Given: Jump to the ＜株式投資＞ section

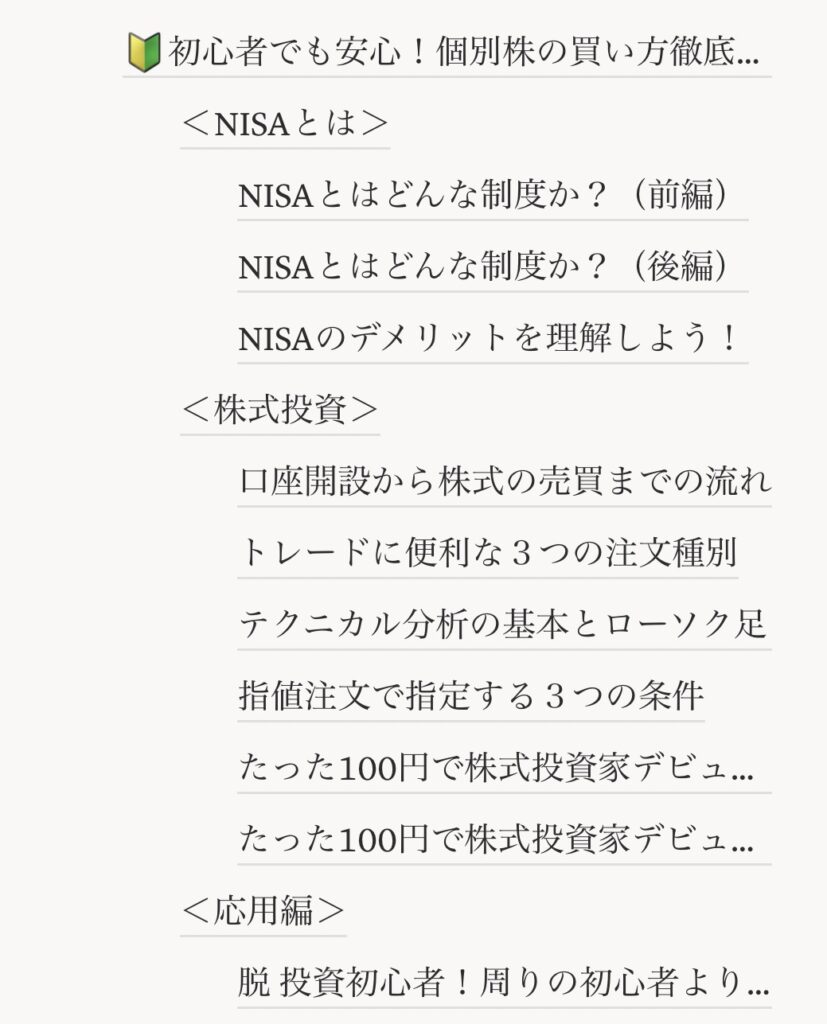Looking at the screenshot, I should click(280, 411).
